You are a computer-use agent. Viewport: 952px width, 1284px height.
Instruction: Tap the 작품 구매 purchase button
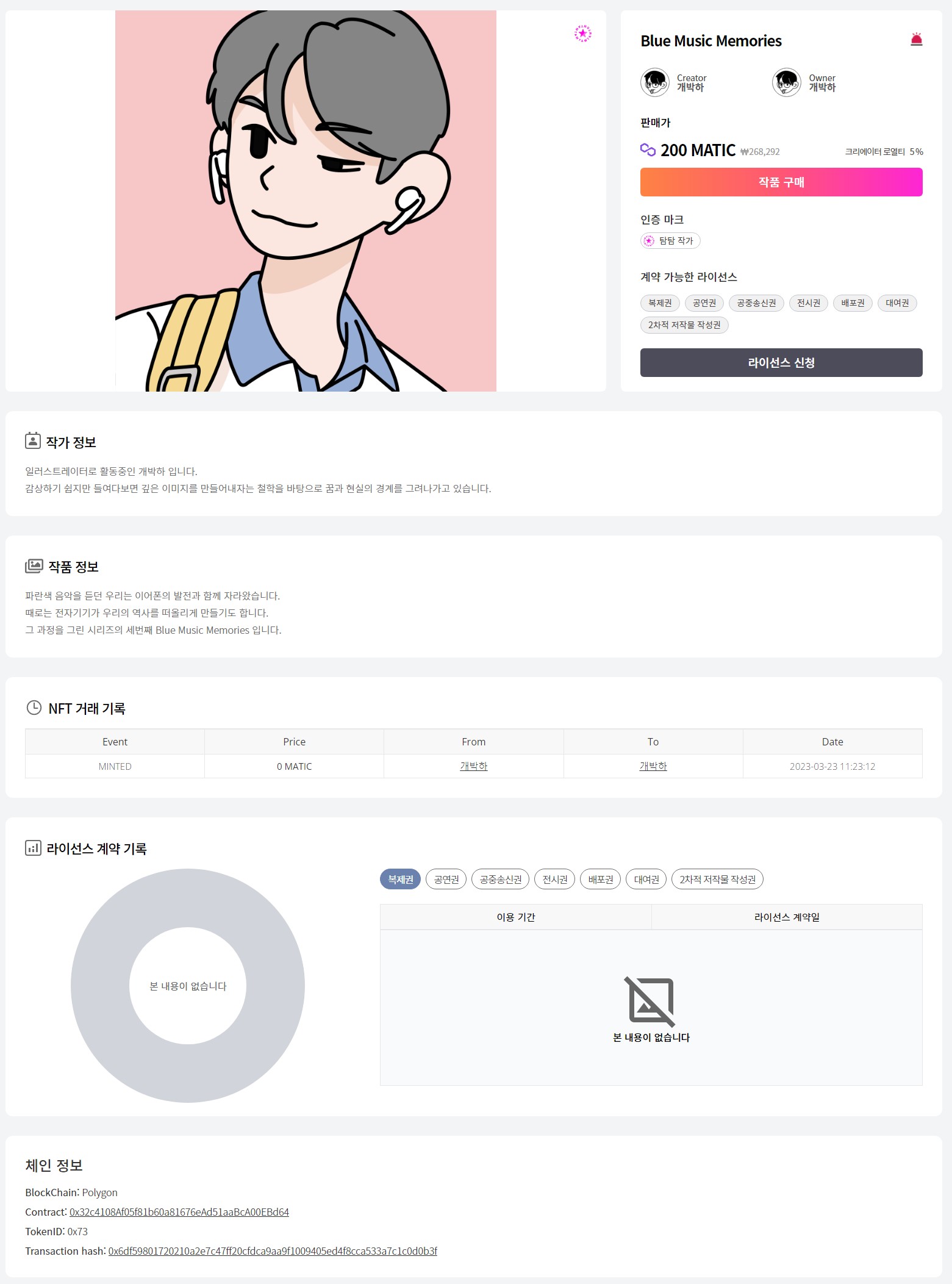(x=781, y=182)
